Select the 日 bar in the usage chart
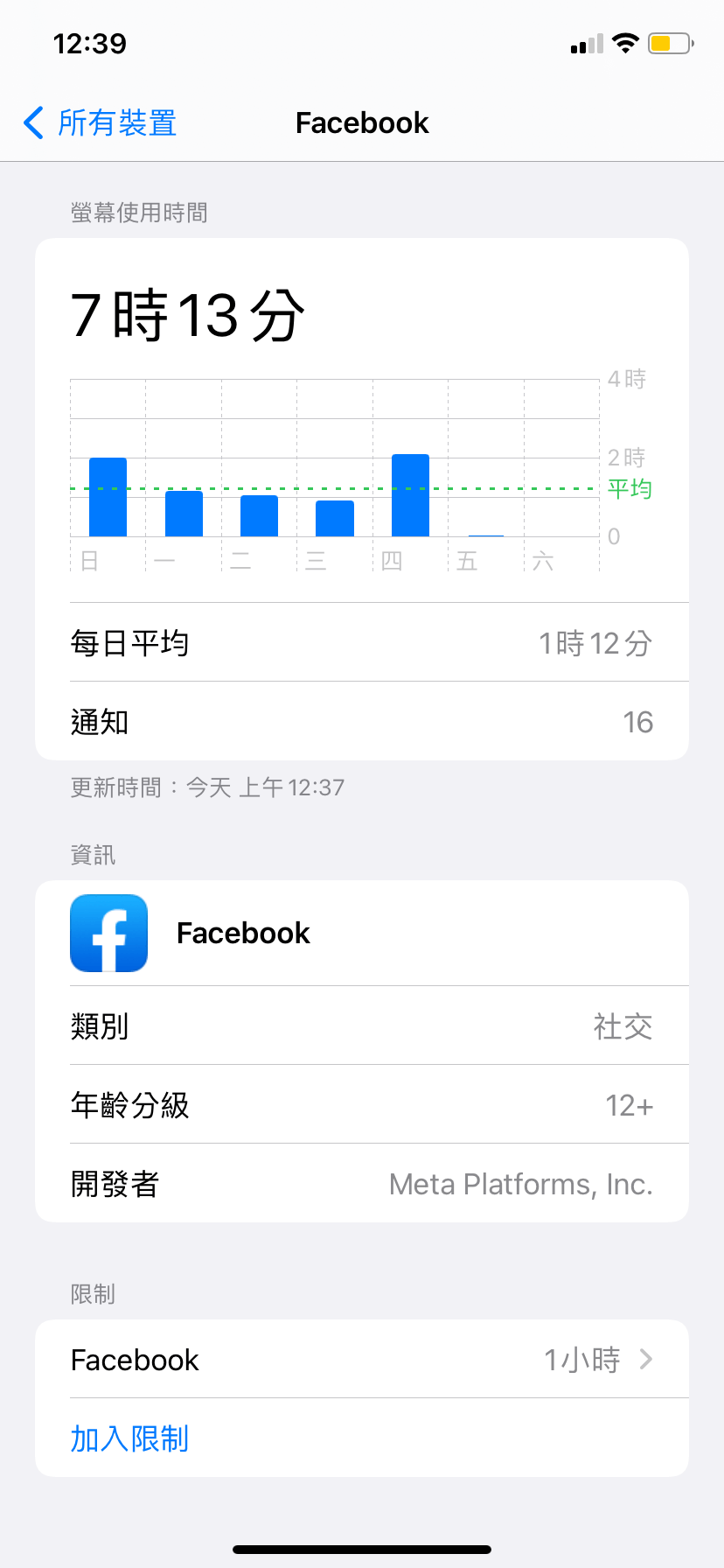This screenshot has height=1568, width=724. click(108, 497)
